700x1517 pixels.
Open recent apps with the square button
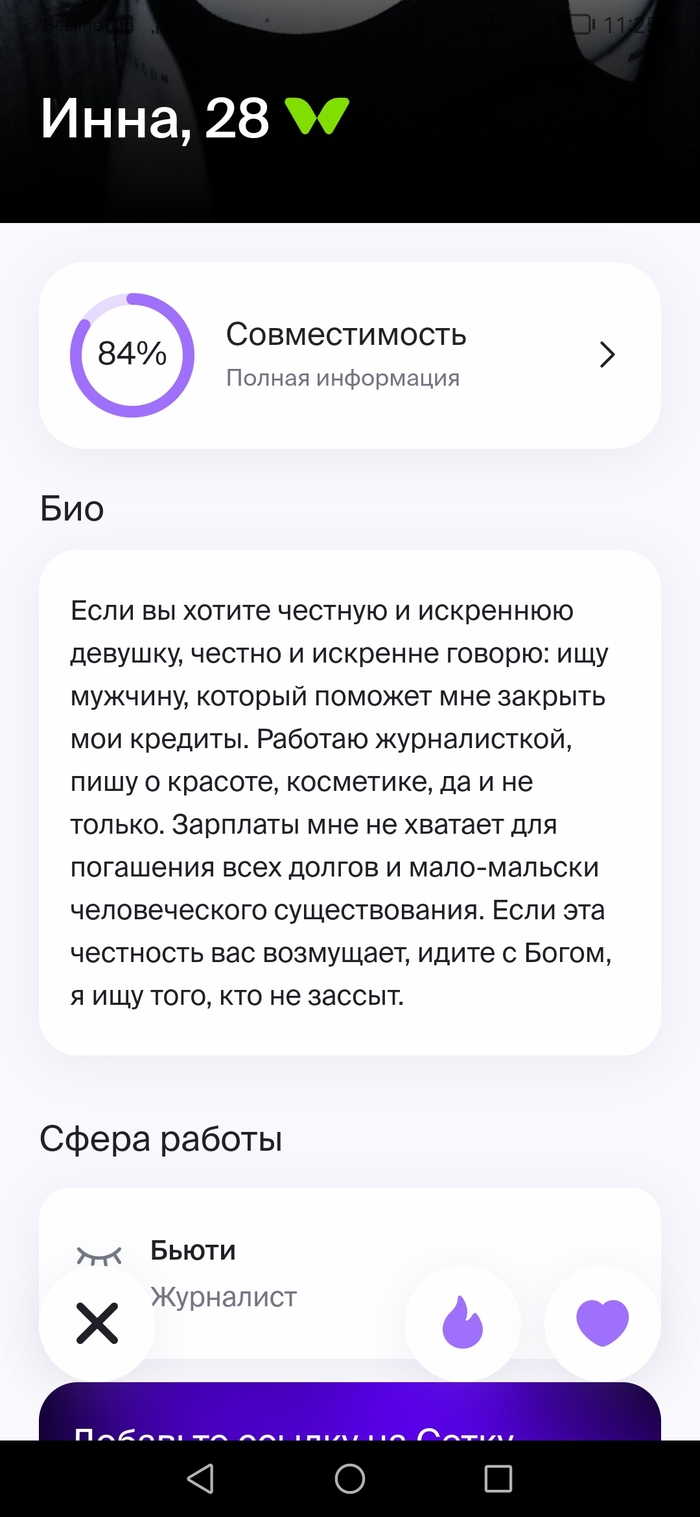[497, 1479]
